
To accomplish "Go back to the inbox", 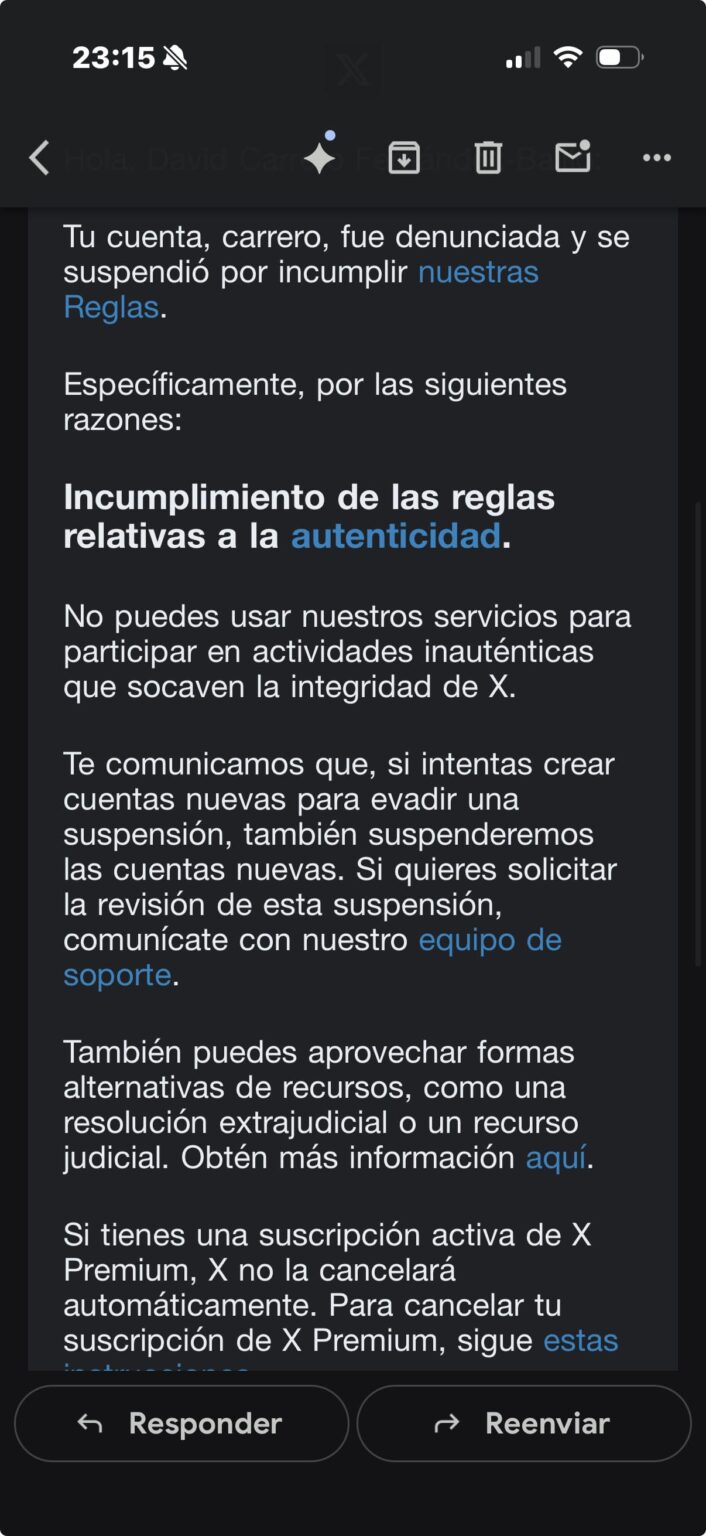I will tap(39, 158).
